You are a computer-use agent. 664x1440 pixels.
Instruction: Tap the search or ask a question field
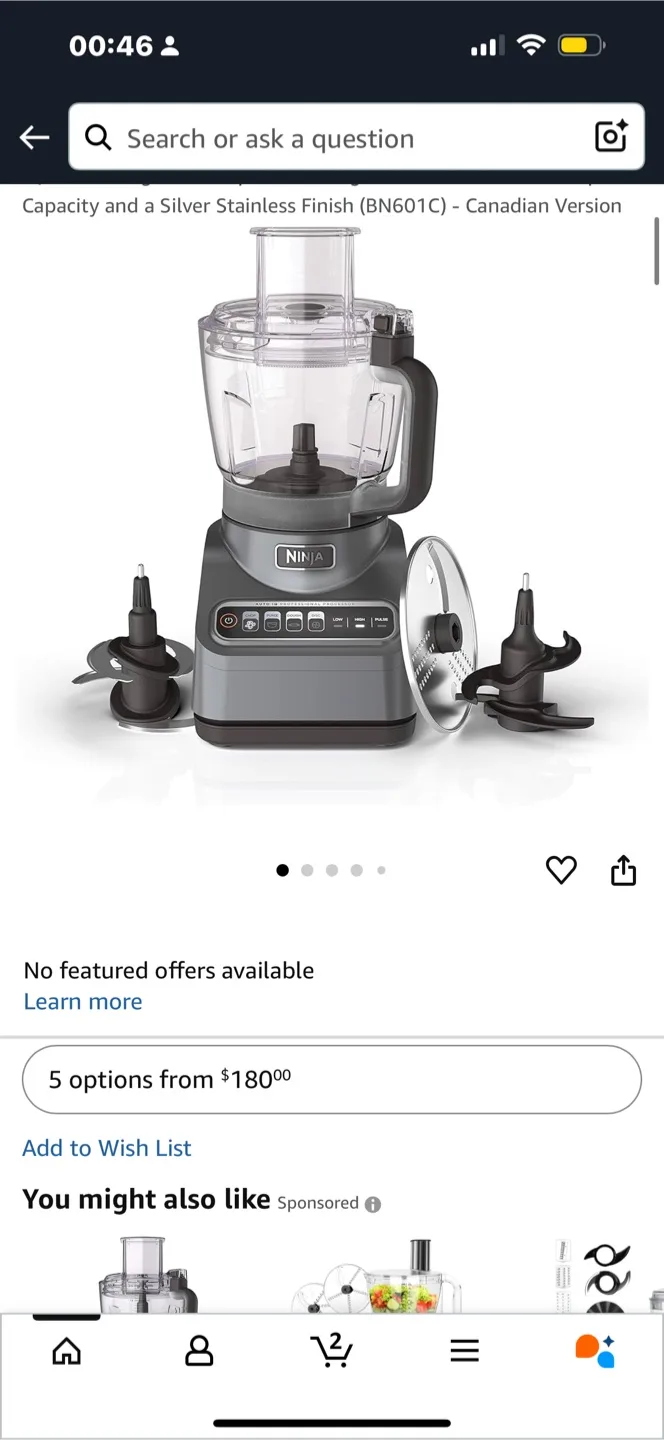pyautogui.click(x=330, y=138)
